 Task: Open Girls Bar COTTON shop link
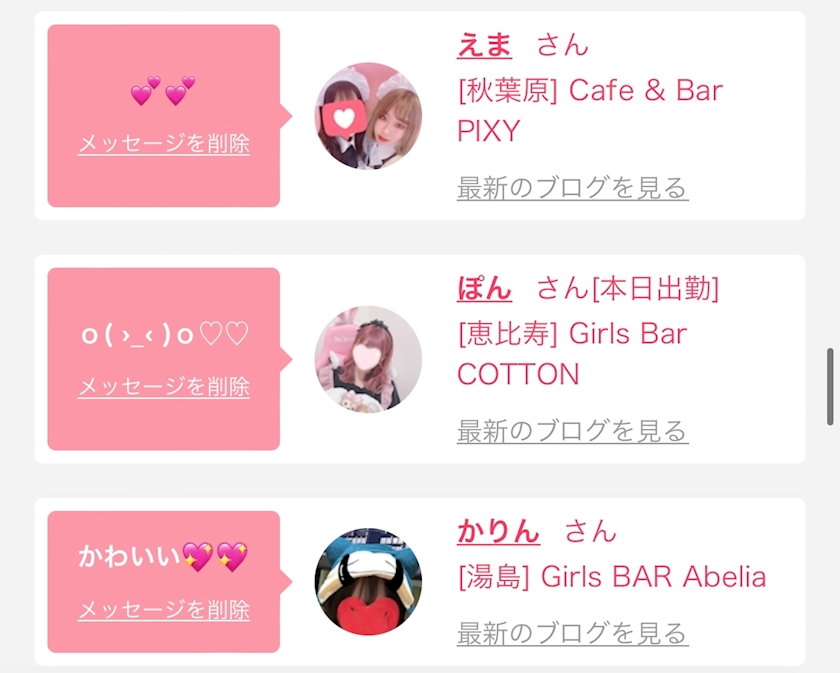(572, 354)
